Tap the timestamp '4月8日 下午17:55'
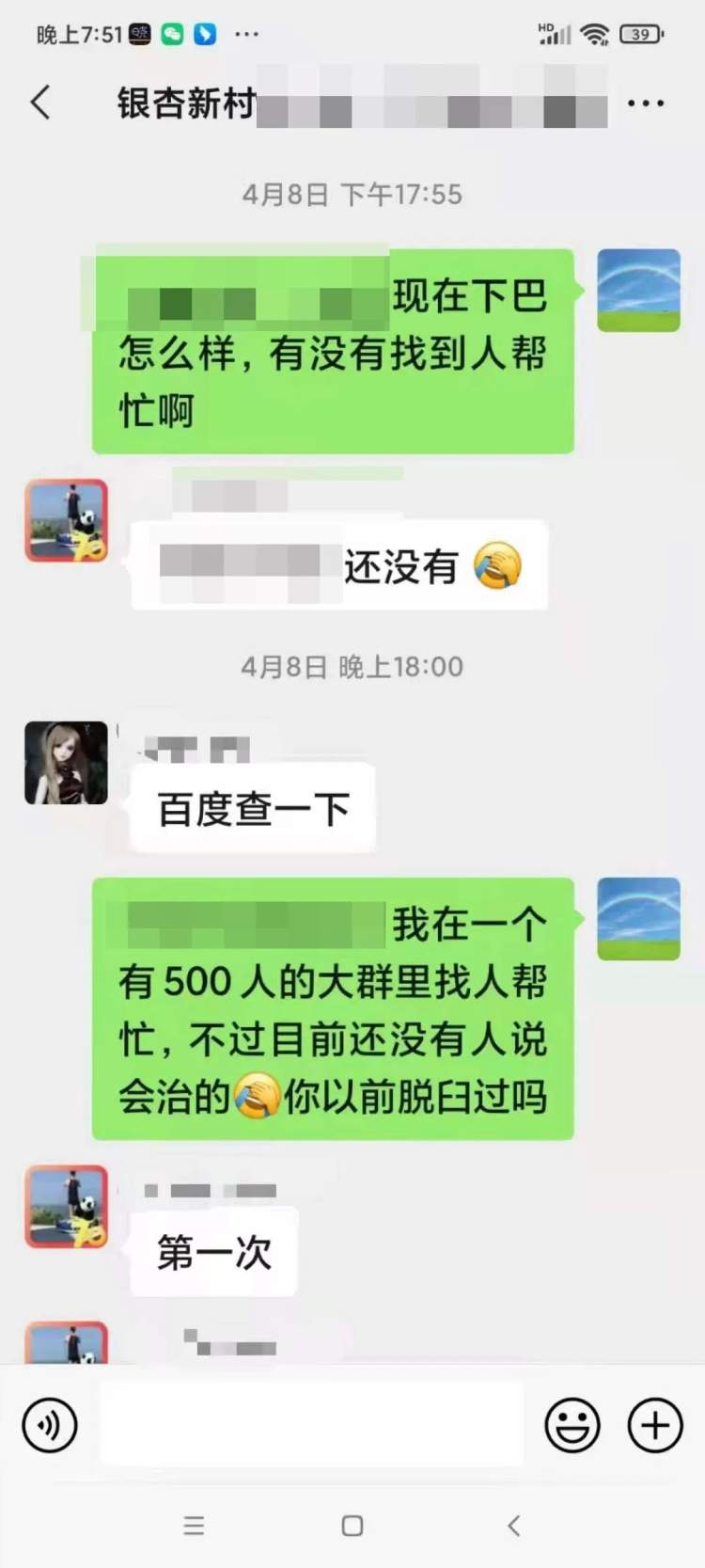The height and width of the screenshot is (1568, 705). click(x=352, y=195)
